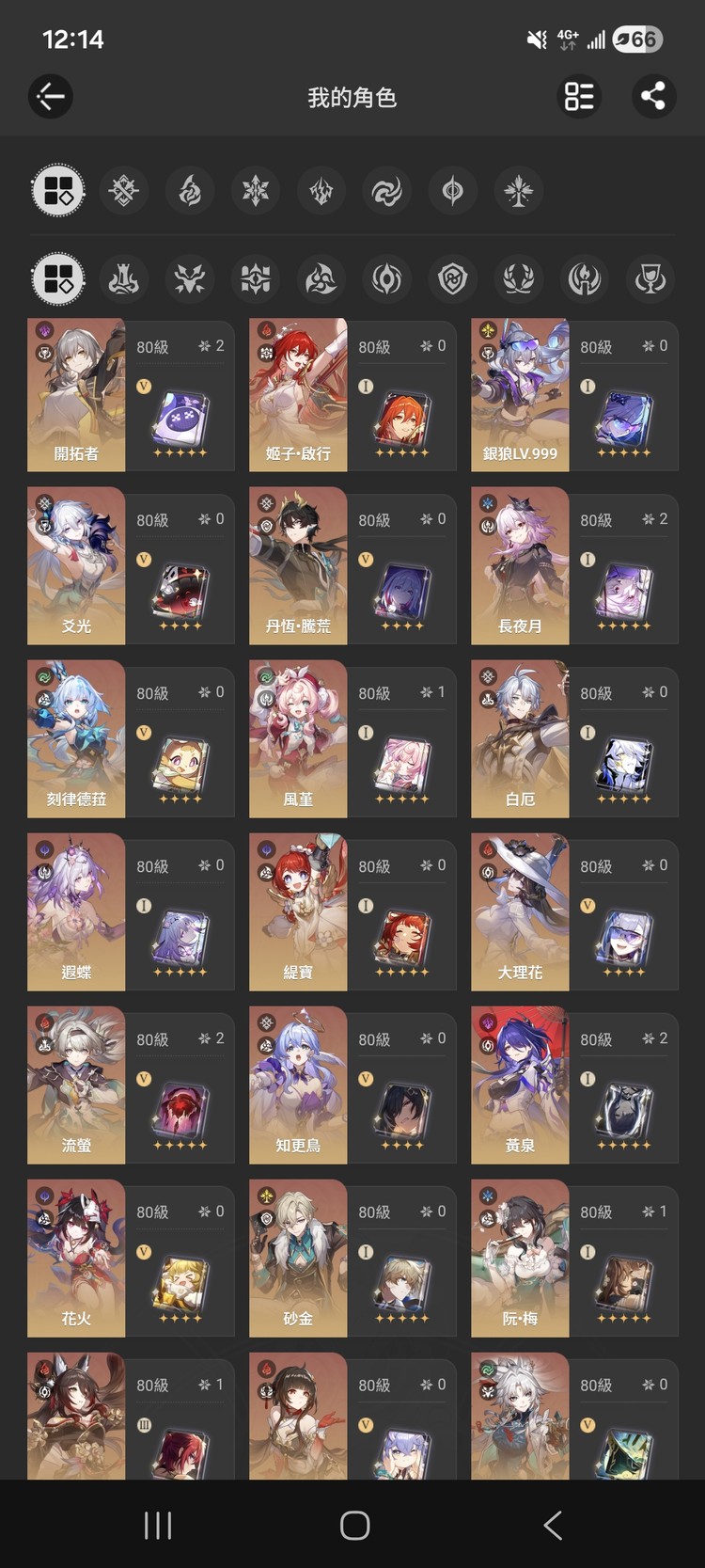Filter characters by fire element
This screenshot has height=1568, width=705.
(x=190, y=191)
